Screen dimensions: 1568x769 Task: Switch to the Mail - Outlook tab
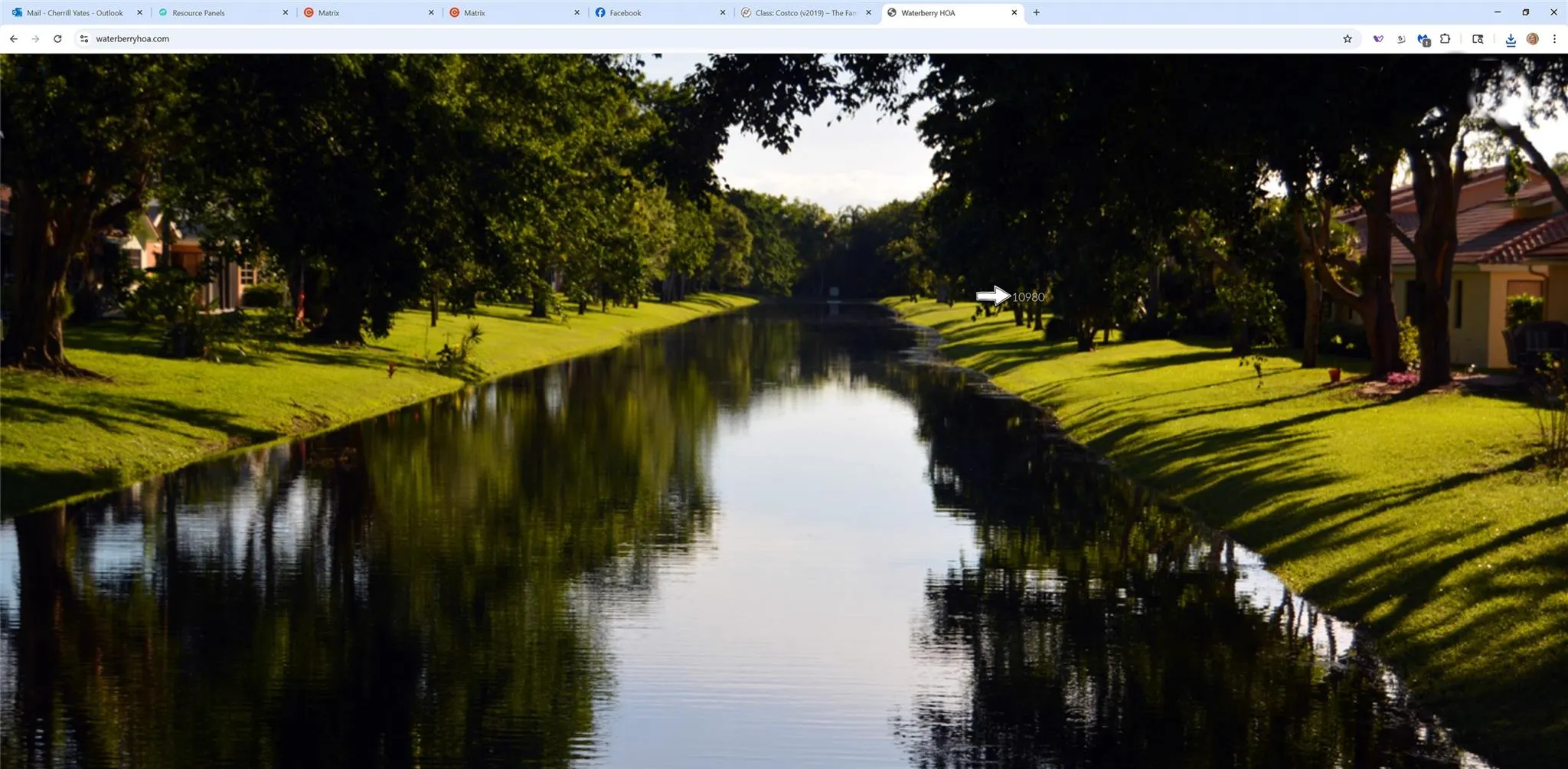click(x=73, y=13)
